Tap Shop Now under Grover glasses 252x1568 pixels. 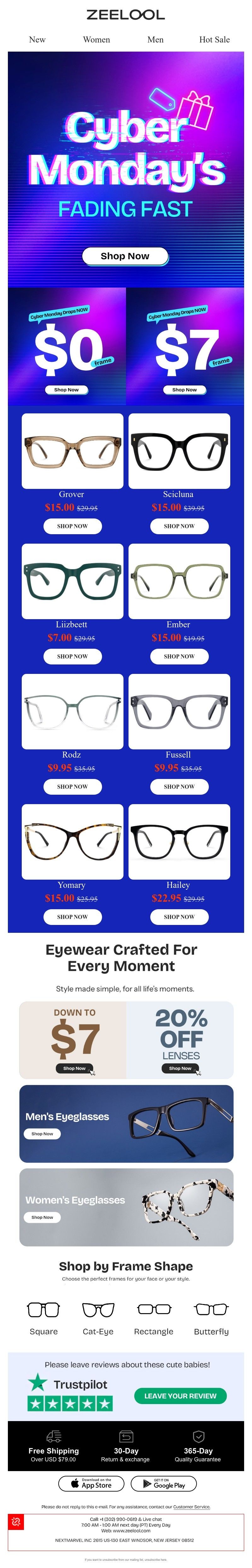(72, 526)
